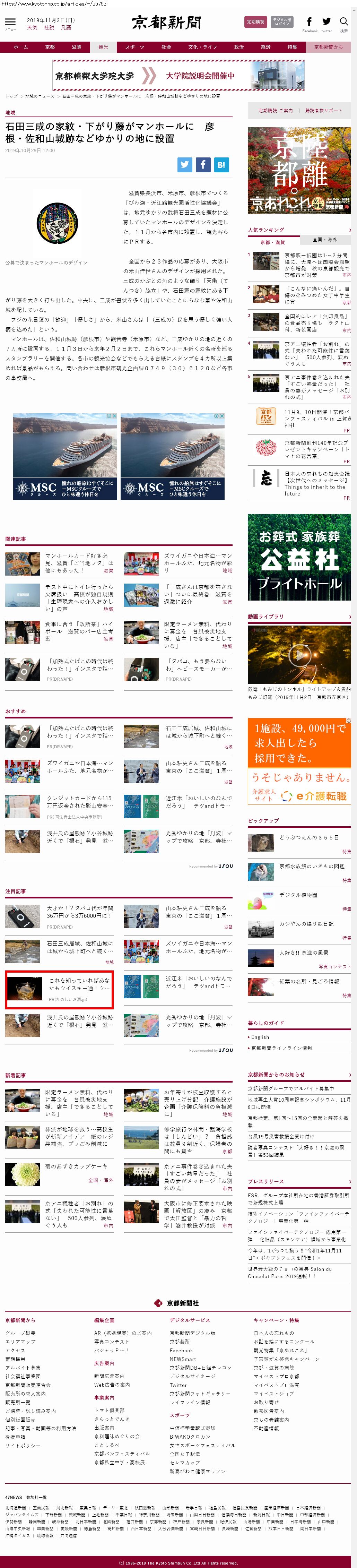
Task: Play the もみじのトンネル video
Action: pos(299,655)
